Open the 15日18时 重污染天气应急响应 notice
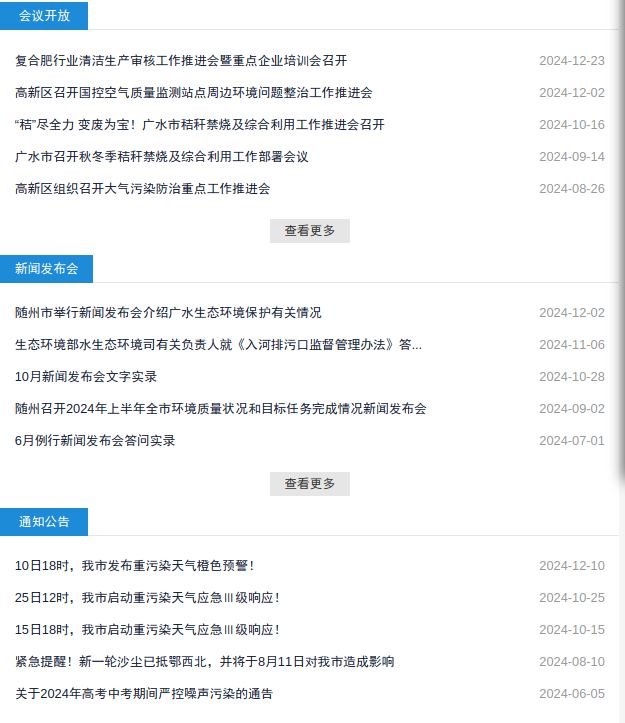Screen dimensions: 625x723 [147, 629]
